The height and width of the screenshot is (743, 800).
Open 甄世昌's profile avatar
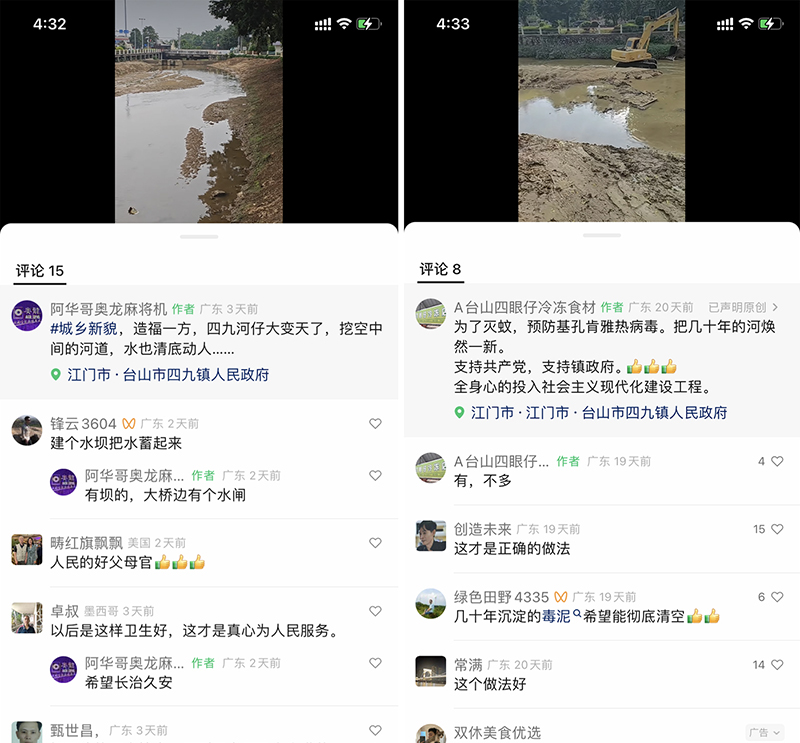click(x=27, y=732)
